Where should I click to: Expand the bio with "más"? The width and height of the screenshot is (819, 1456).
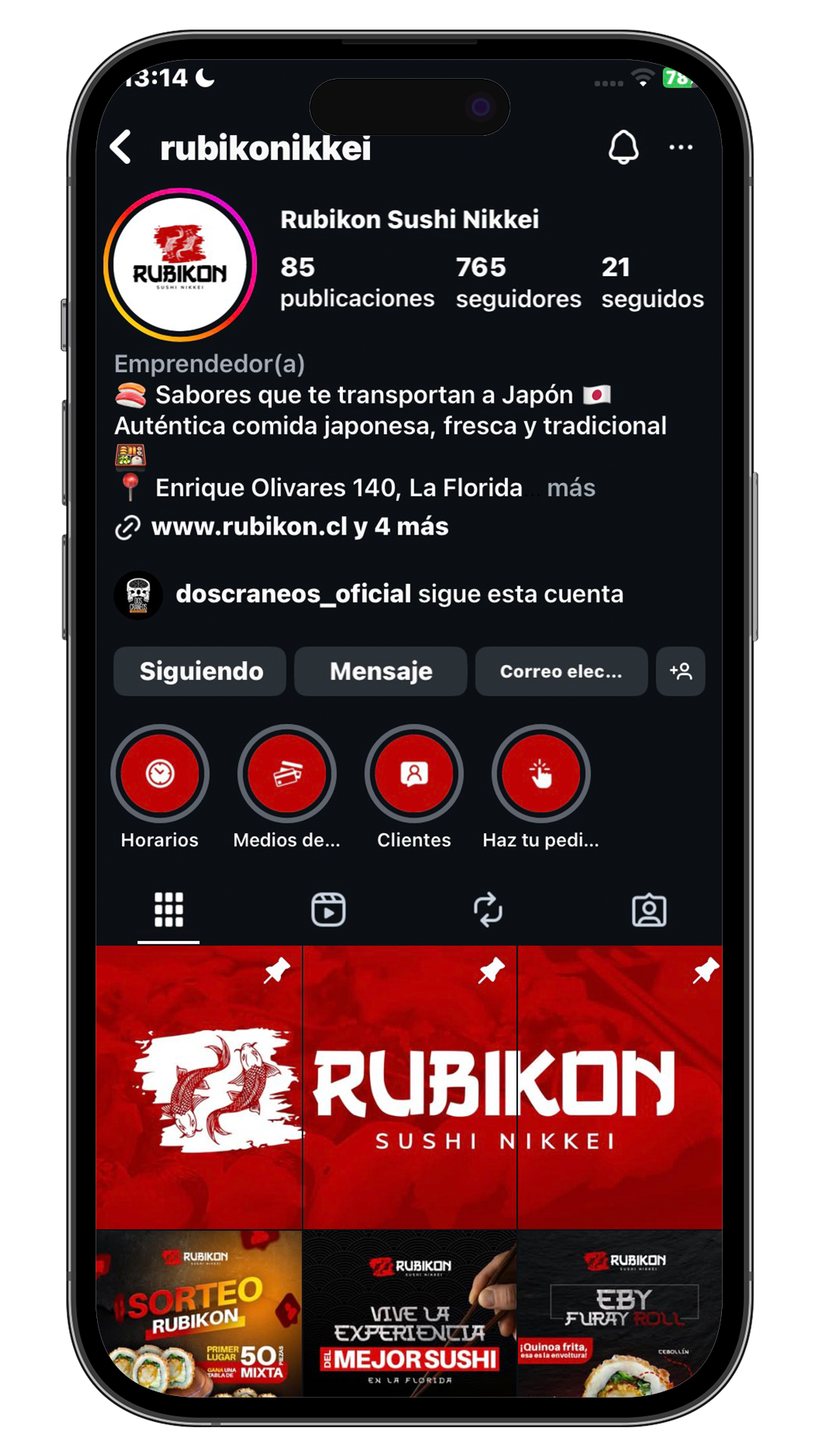tap(571, 488)
